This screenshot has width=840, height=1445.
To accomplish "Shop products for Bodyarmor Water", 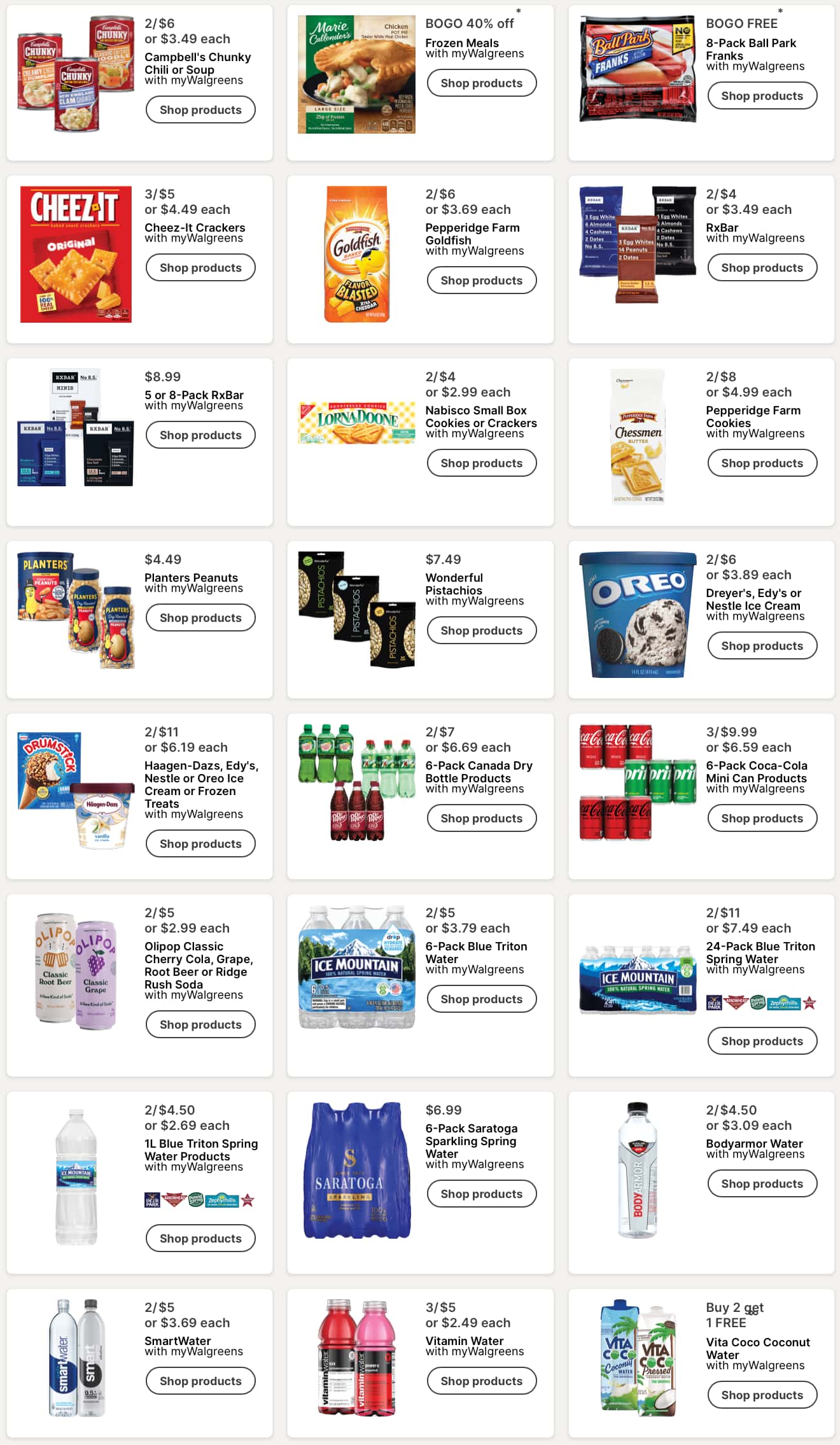I will 762,1183.
